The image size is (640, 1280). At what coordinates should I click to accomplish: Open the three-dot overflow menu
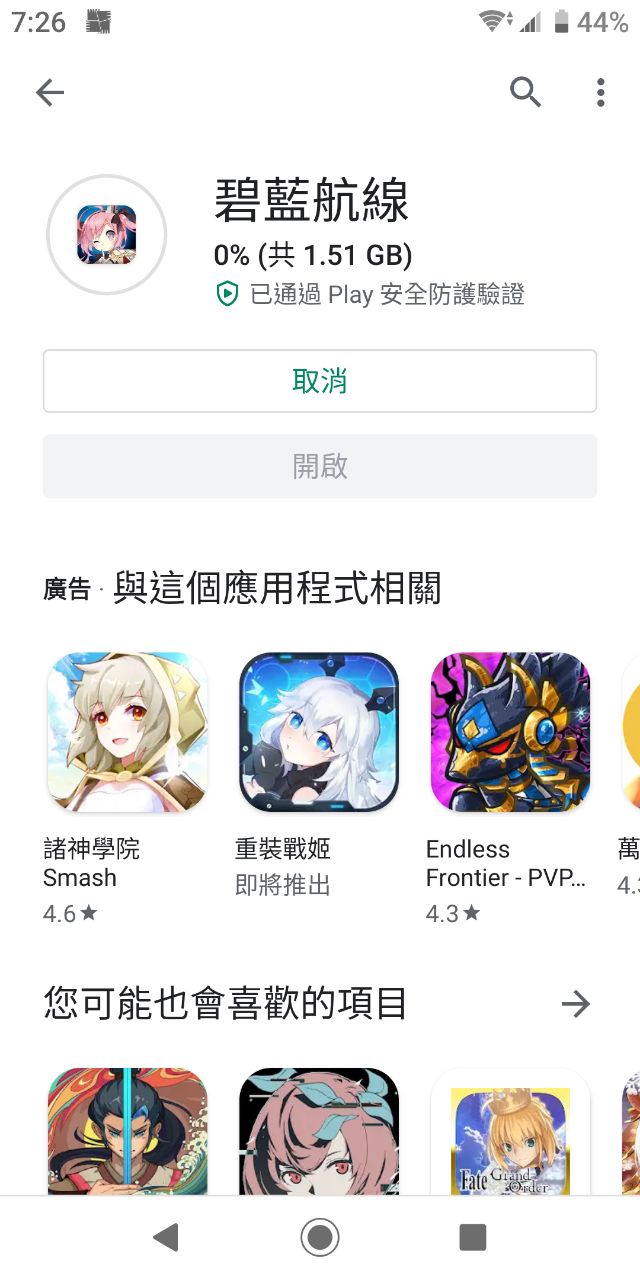(x=600, y=92)
